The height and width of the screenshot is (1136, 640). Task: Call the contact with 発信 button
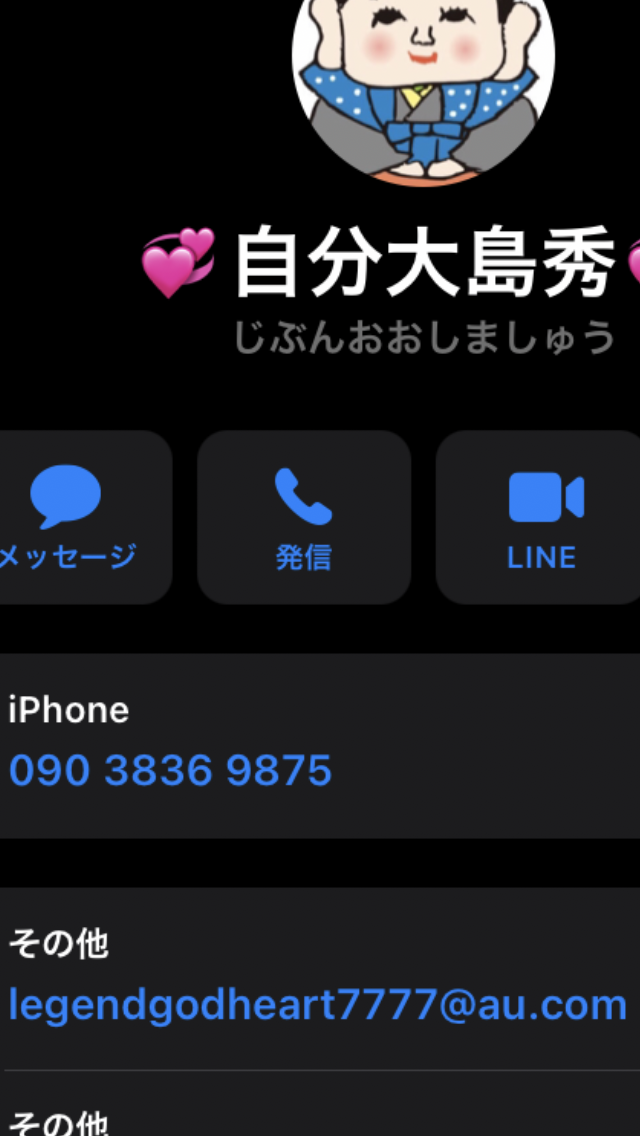pyautogui.click(x=304, y=518)
